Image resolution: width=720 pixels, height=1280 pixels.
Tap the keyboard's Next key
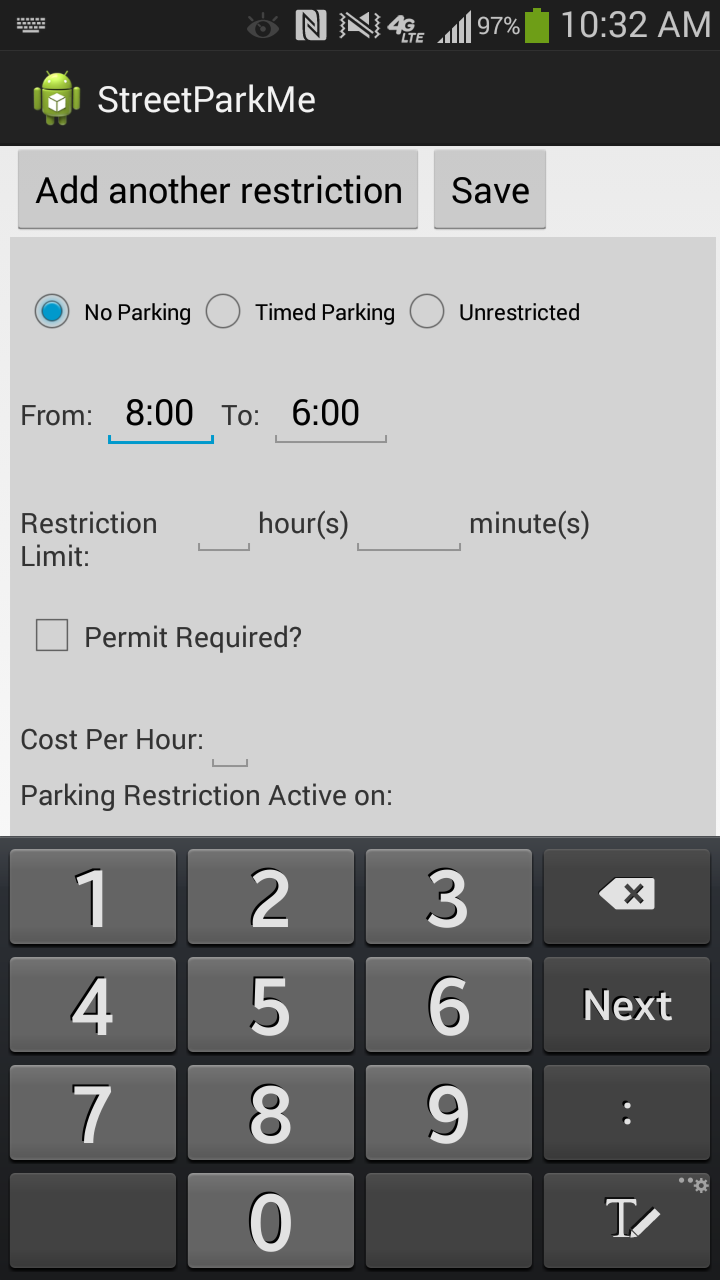pos(627,1005)
